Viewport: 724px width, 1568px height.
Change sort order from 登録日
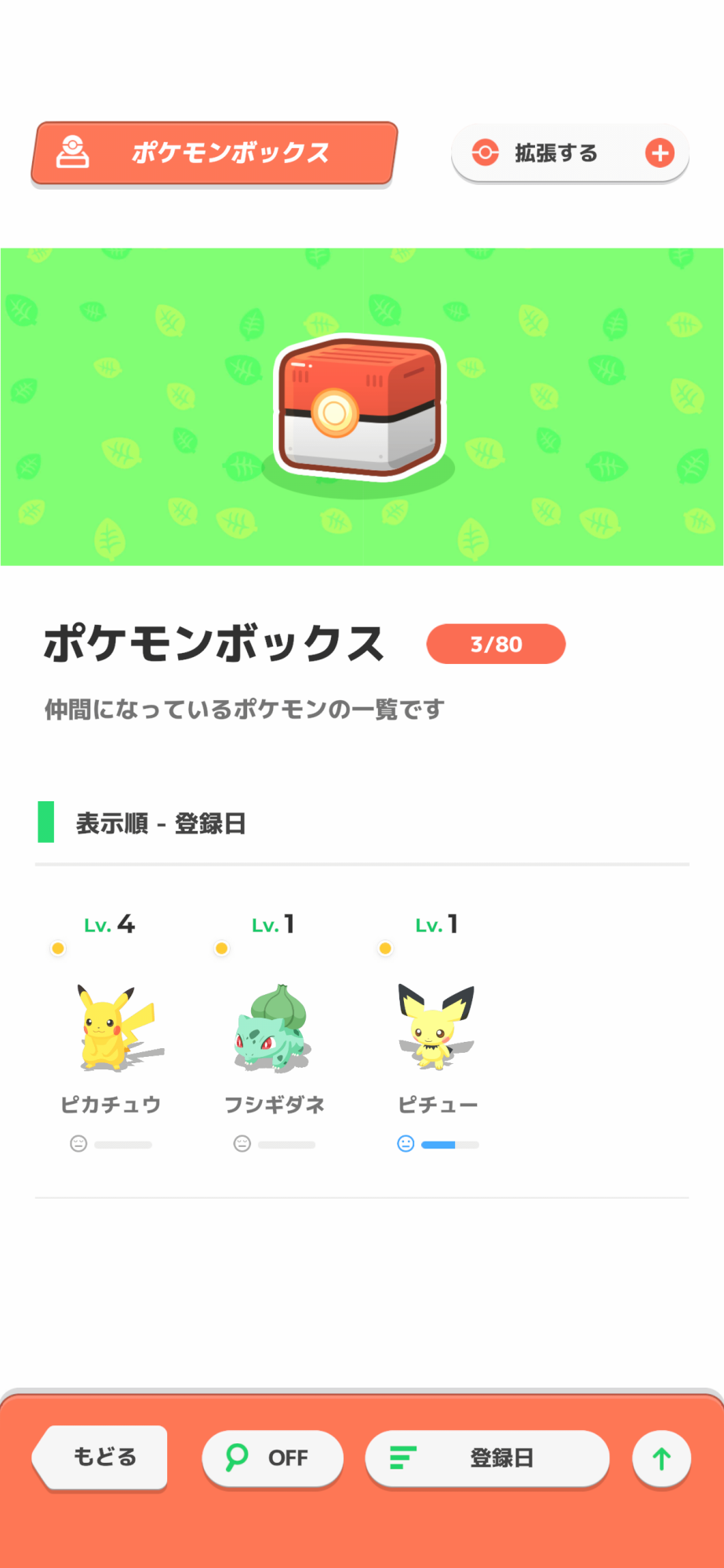(487, 1457)
